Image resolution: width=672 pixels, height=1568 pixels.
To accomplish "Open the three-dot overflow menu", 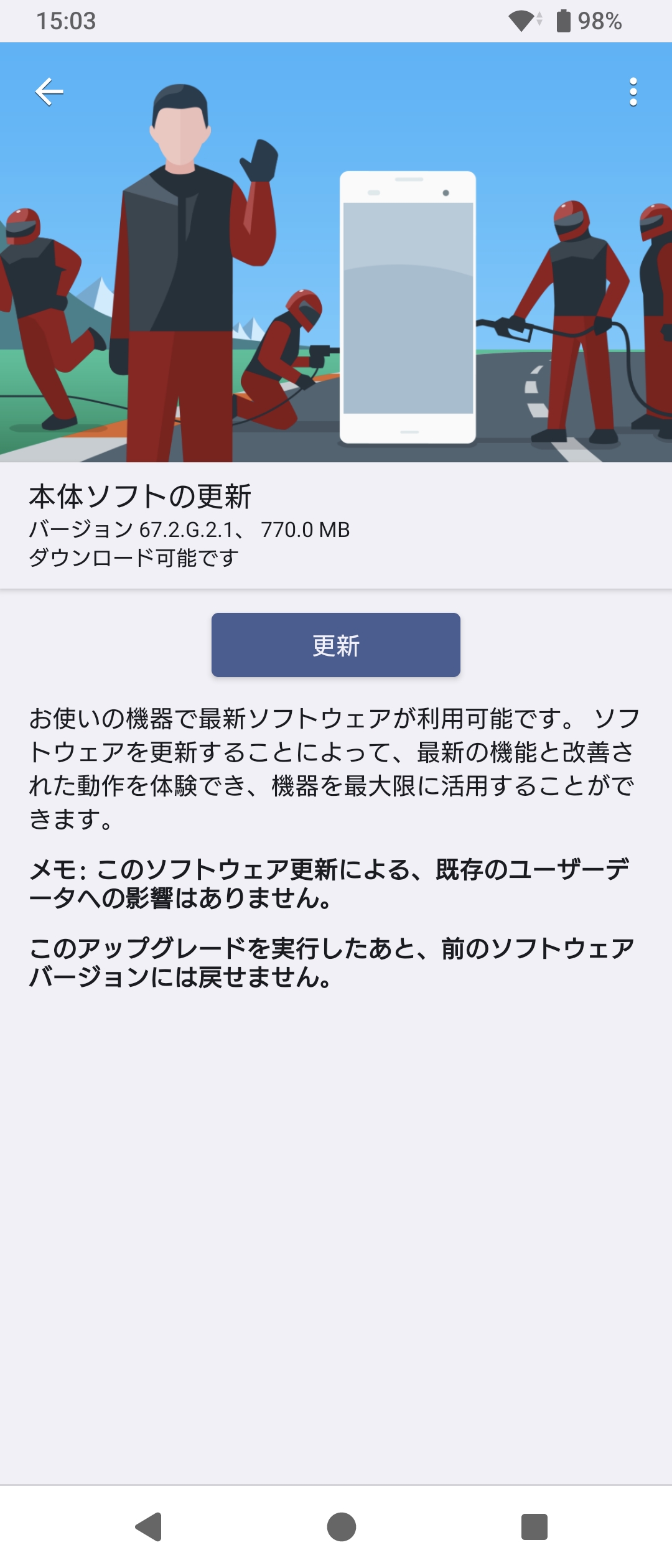I will [633, 92].
